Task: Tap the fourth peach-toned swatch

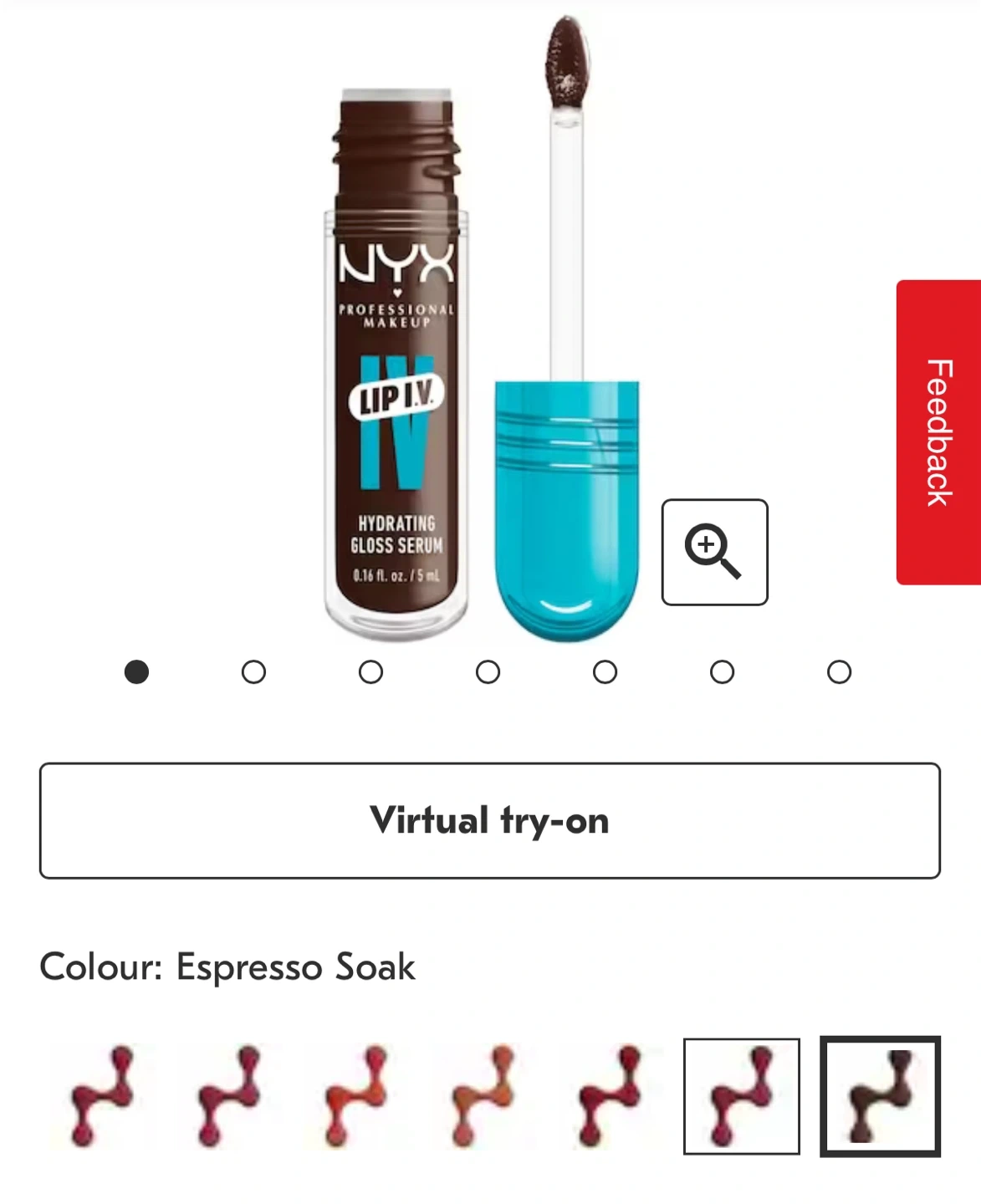Action: click(x=482, y=1096)
